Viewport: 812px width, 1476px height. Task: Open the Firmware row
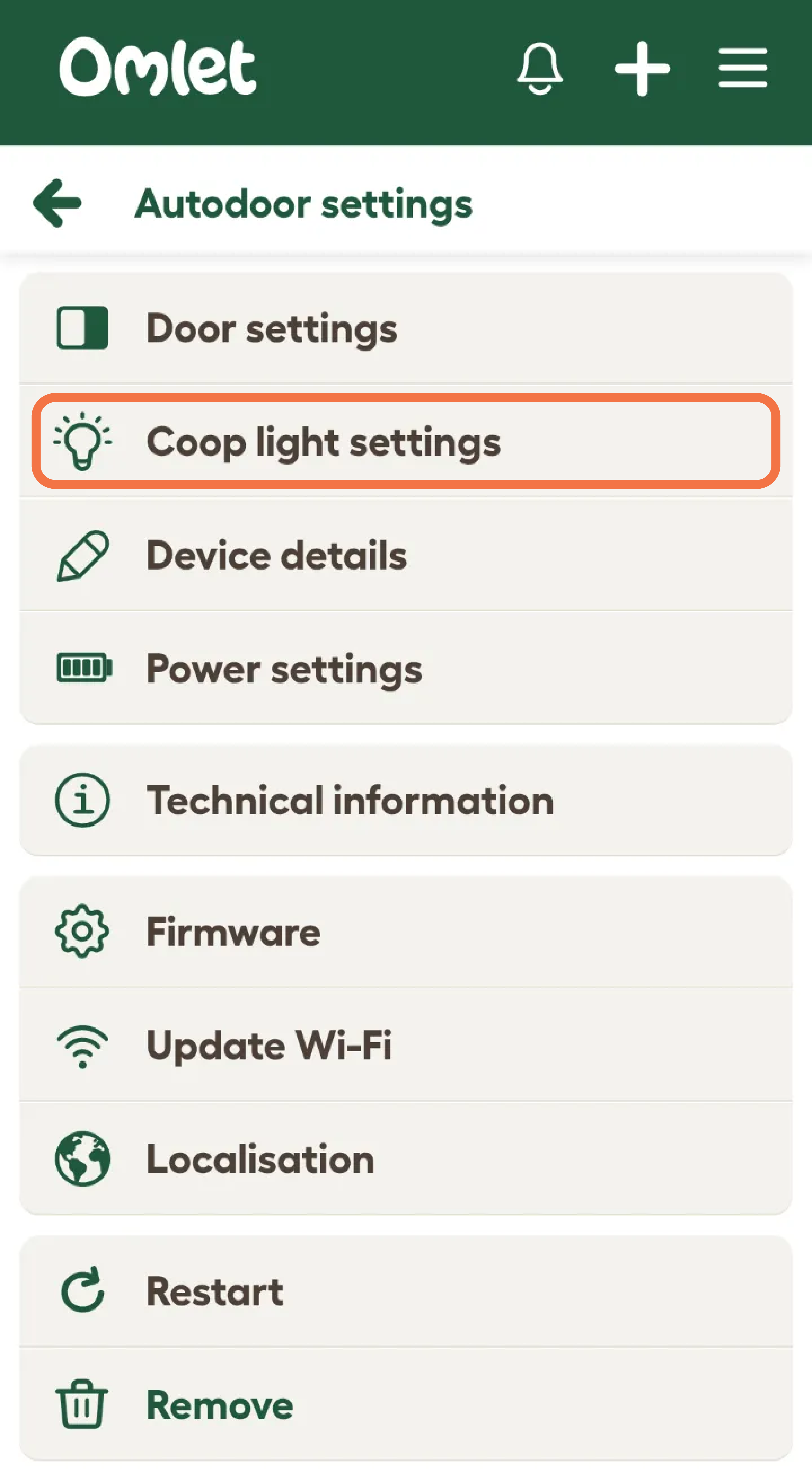pos(406,932)
